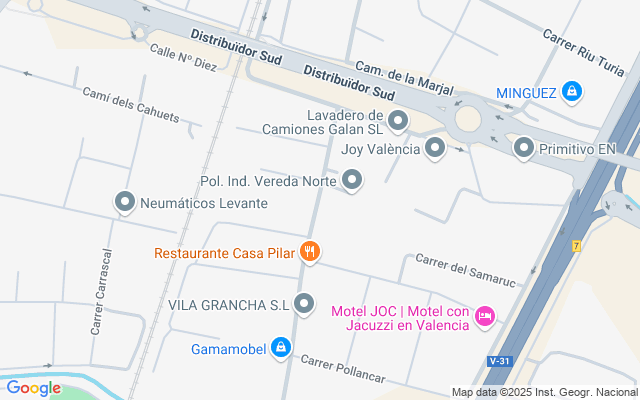
Task: Select the VILA GRANCHA S.L marker
Action: click(305, 303)
